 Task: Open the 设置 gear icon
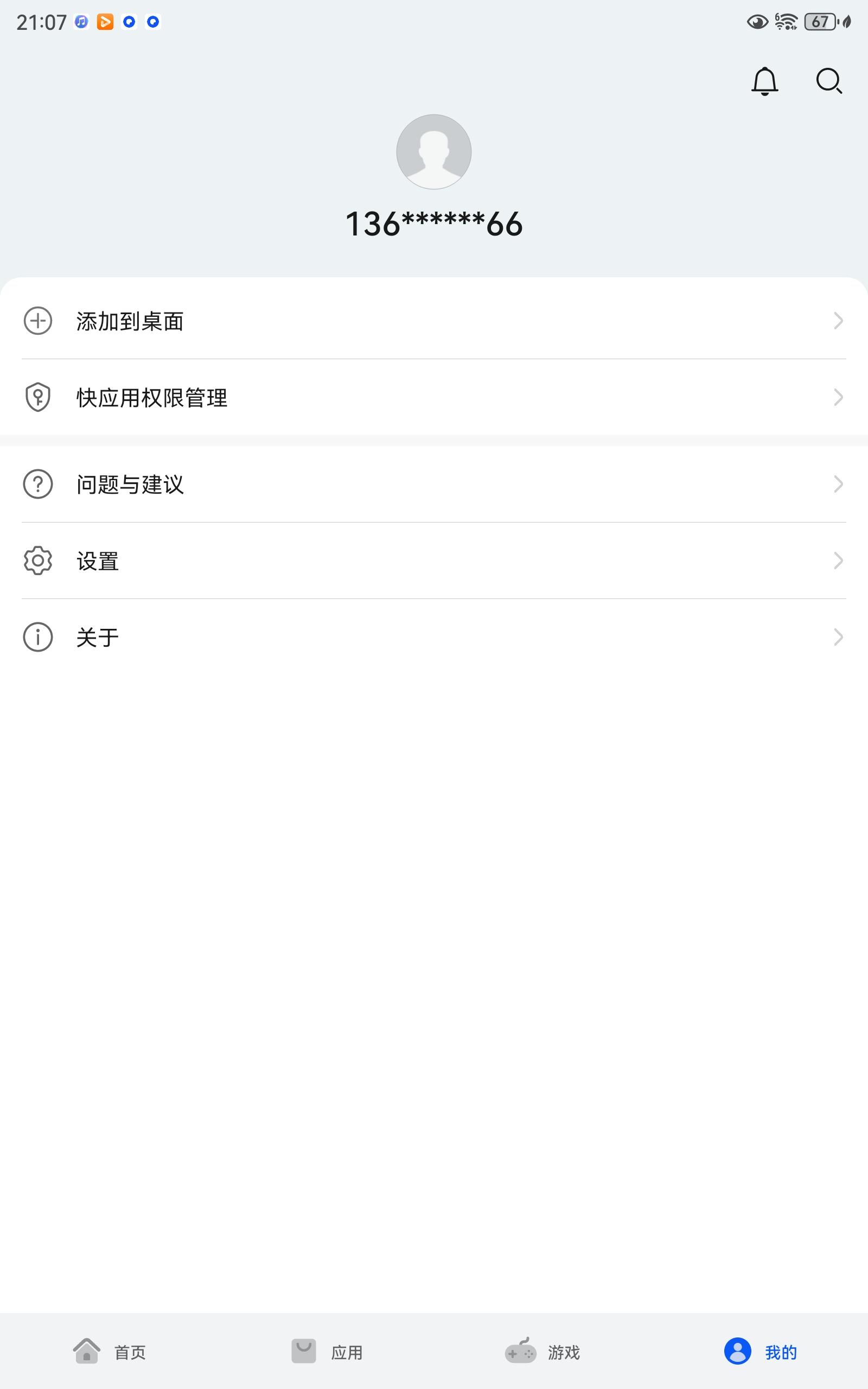tap(37, 562)
